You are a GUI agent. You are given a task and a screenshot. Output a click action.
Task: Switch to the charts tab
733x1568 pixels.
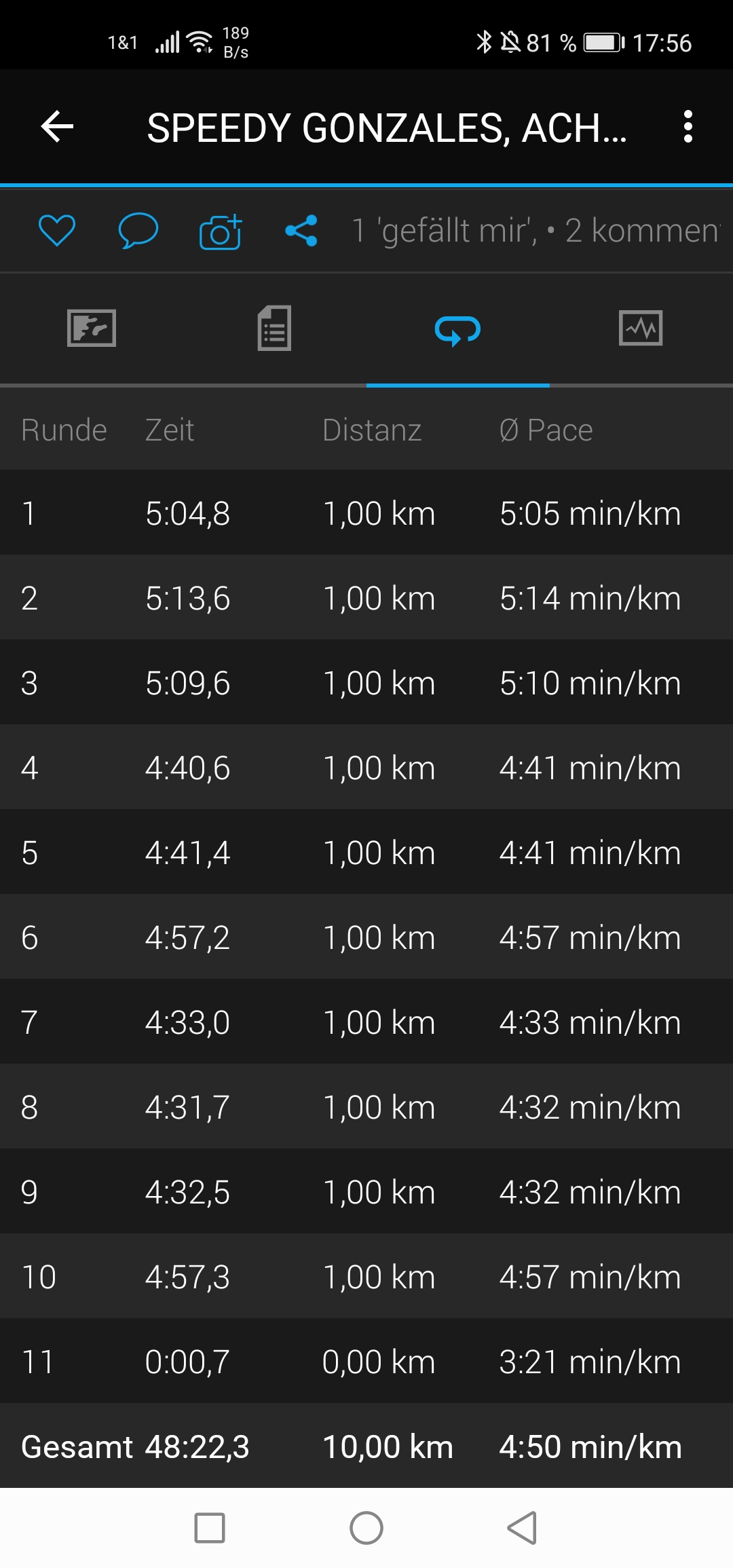(641, 329)
